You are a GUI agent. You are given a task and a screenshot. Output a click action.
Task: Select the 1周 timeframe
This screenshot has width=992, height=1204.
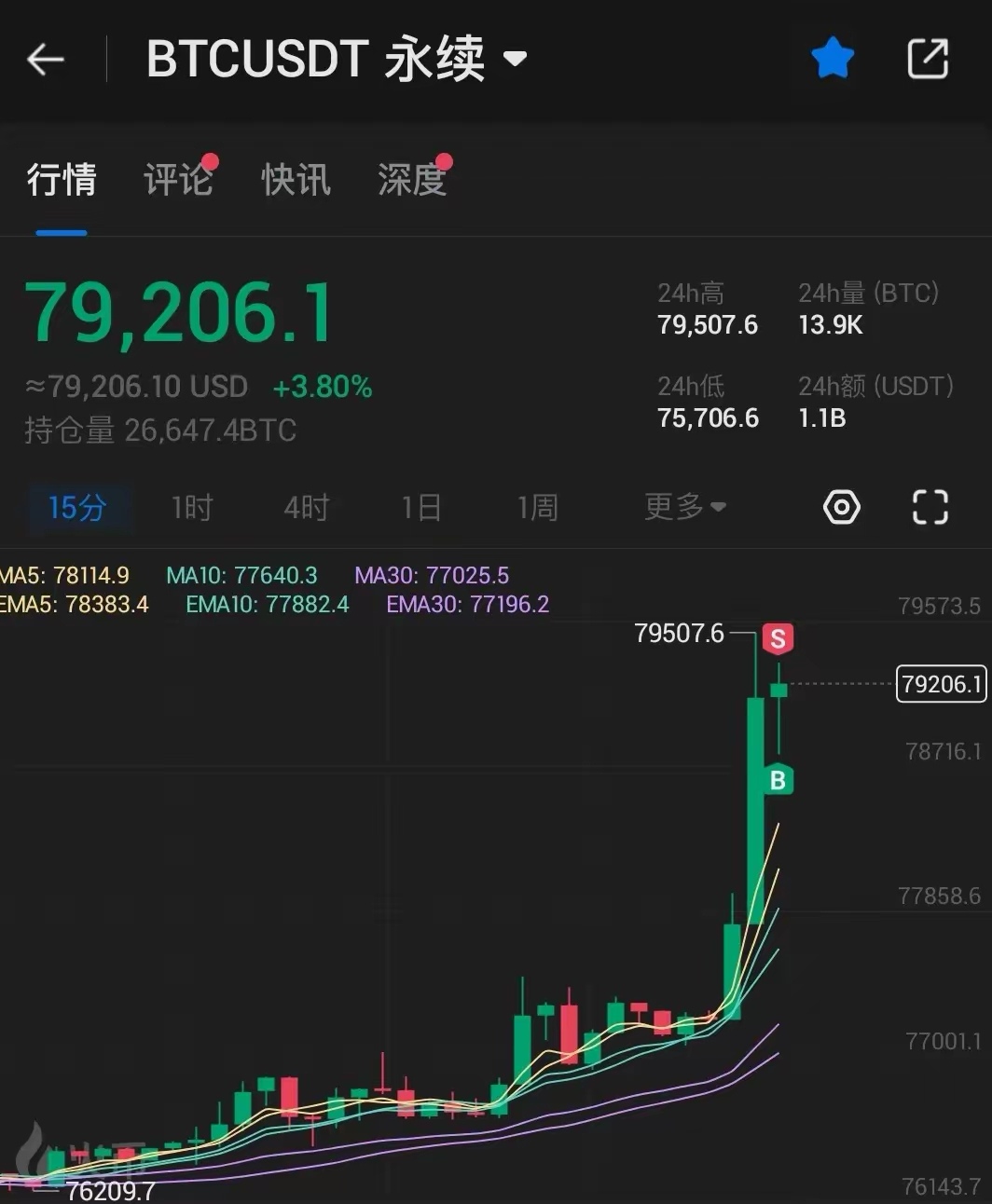537,507
